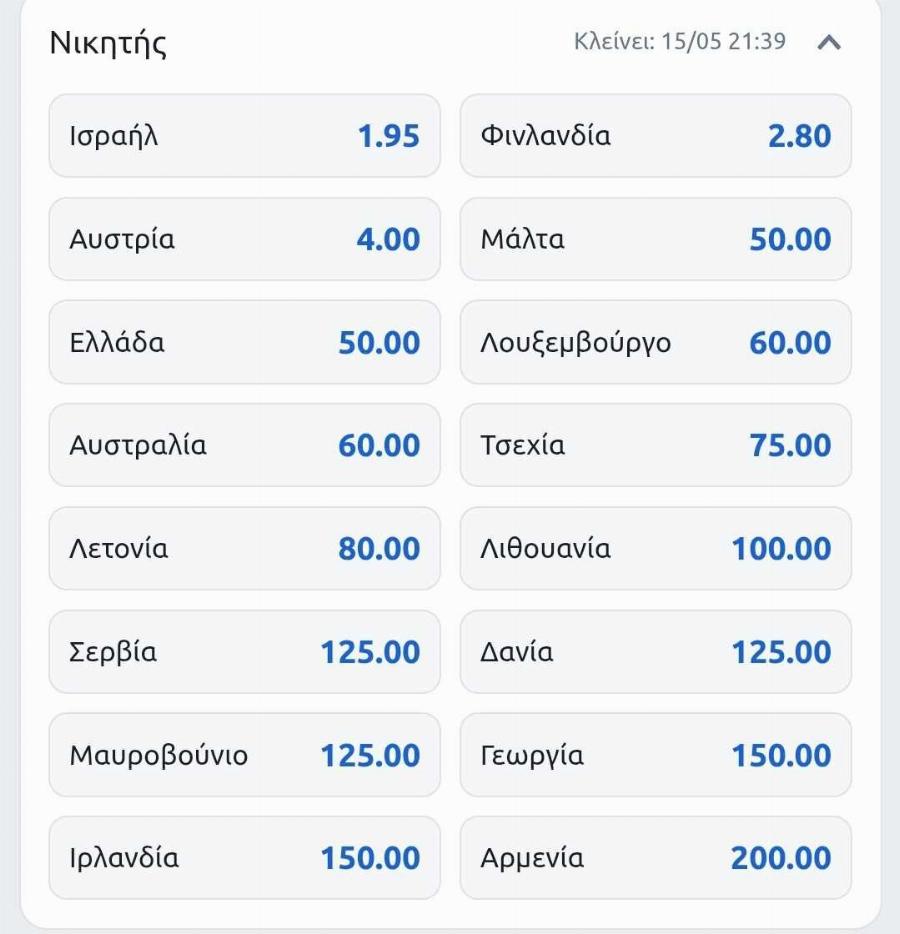Select Δανία at odds 125.00
Screen dimensions: 900x934
pyautogui.click(x=656, y=652)
